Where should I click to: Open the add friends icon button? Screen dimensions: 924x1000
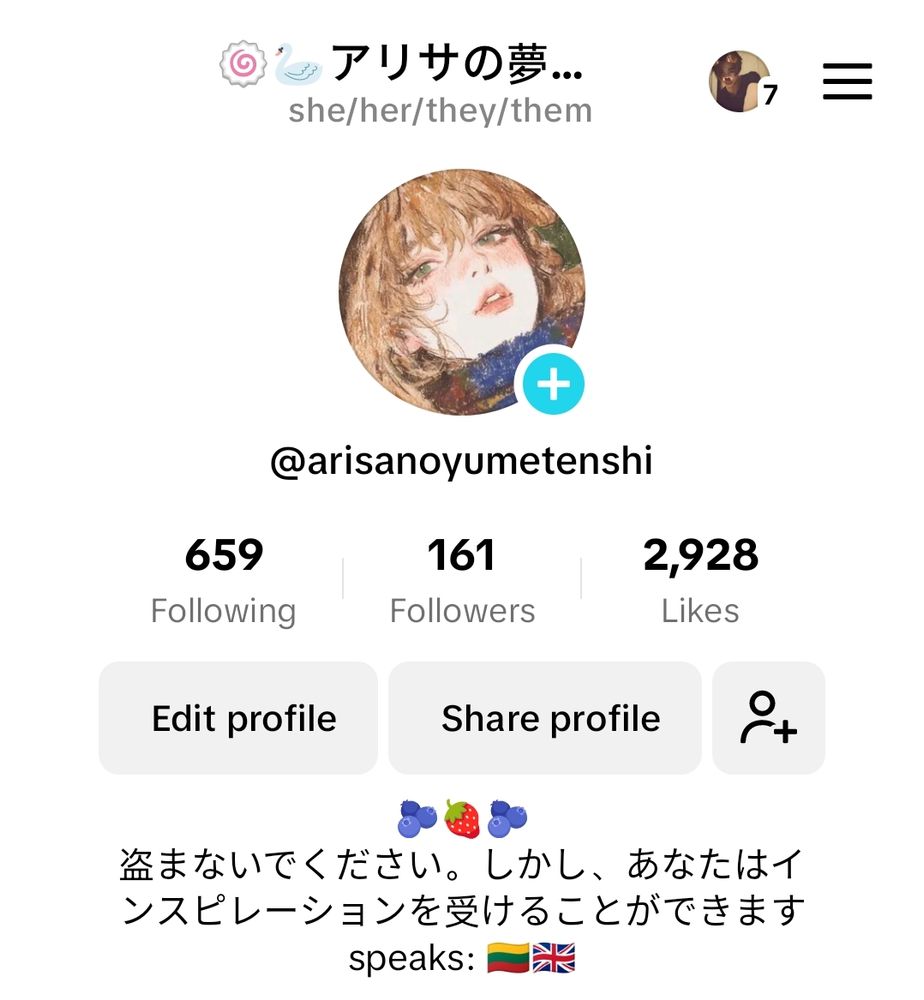tap(768, 718)
